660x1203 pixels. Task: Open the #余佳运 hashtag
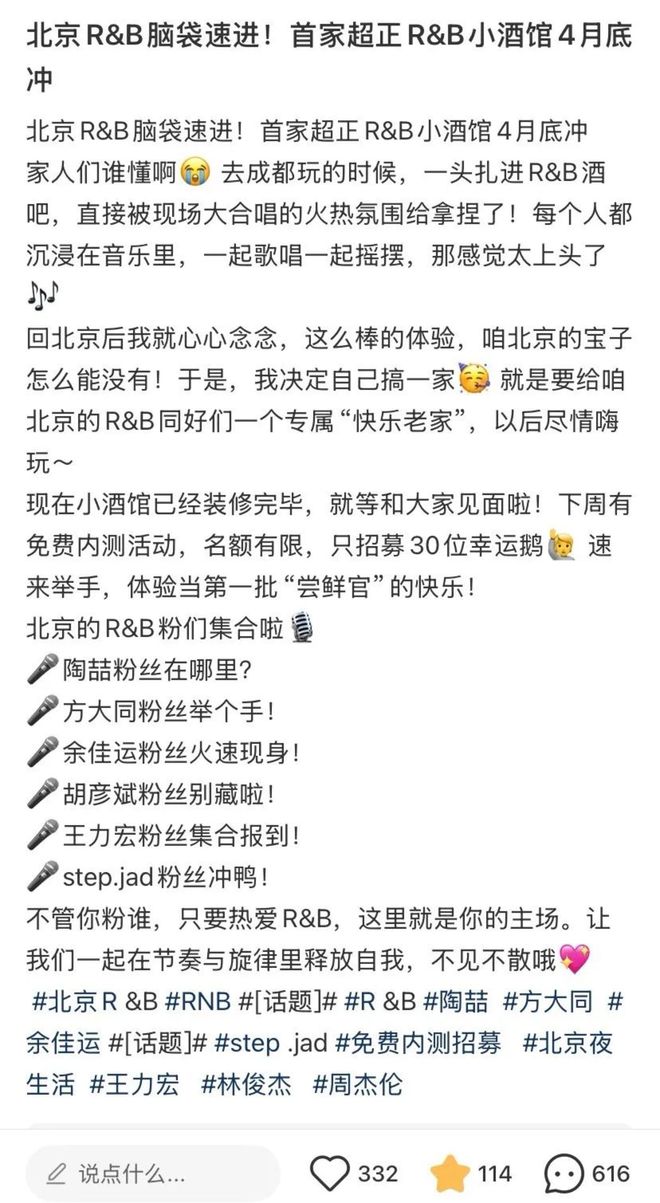click(64, 1042)
